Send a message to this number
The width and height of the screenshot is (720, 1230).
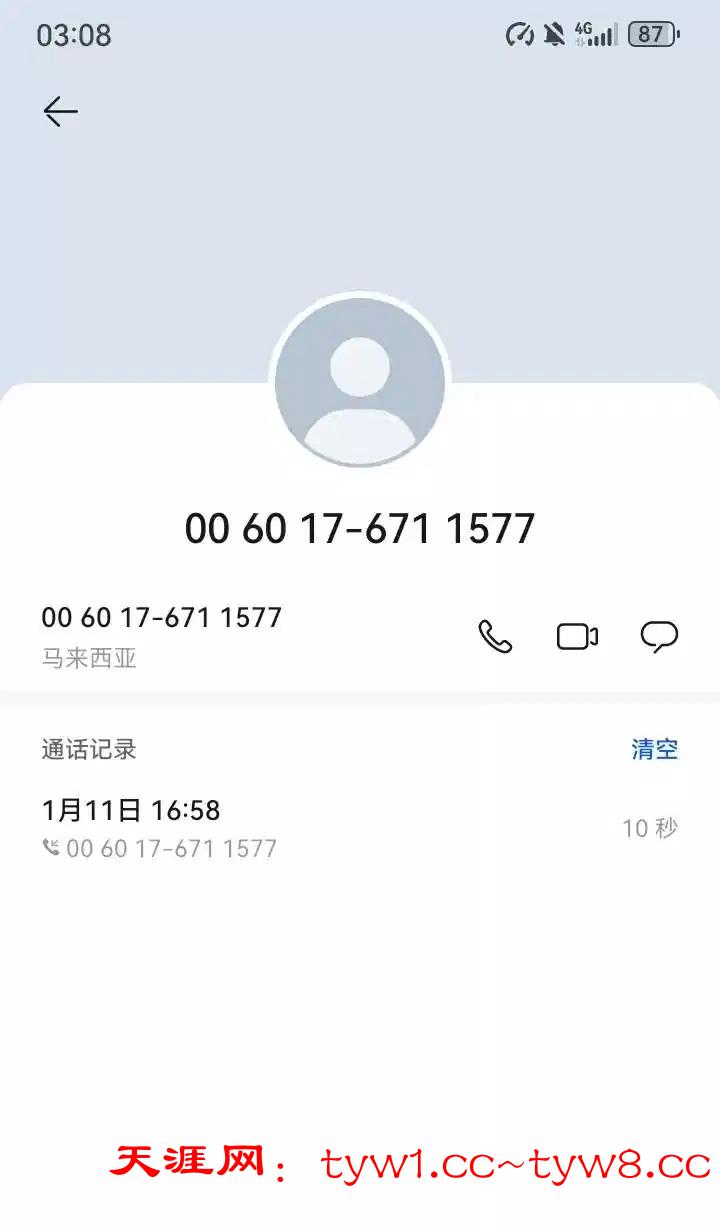coord(659,637)
